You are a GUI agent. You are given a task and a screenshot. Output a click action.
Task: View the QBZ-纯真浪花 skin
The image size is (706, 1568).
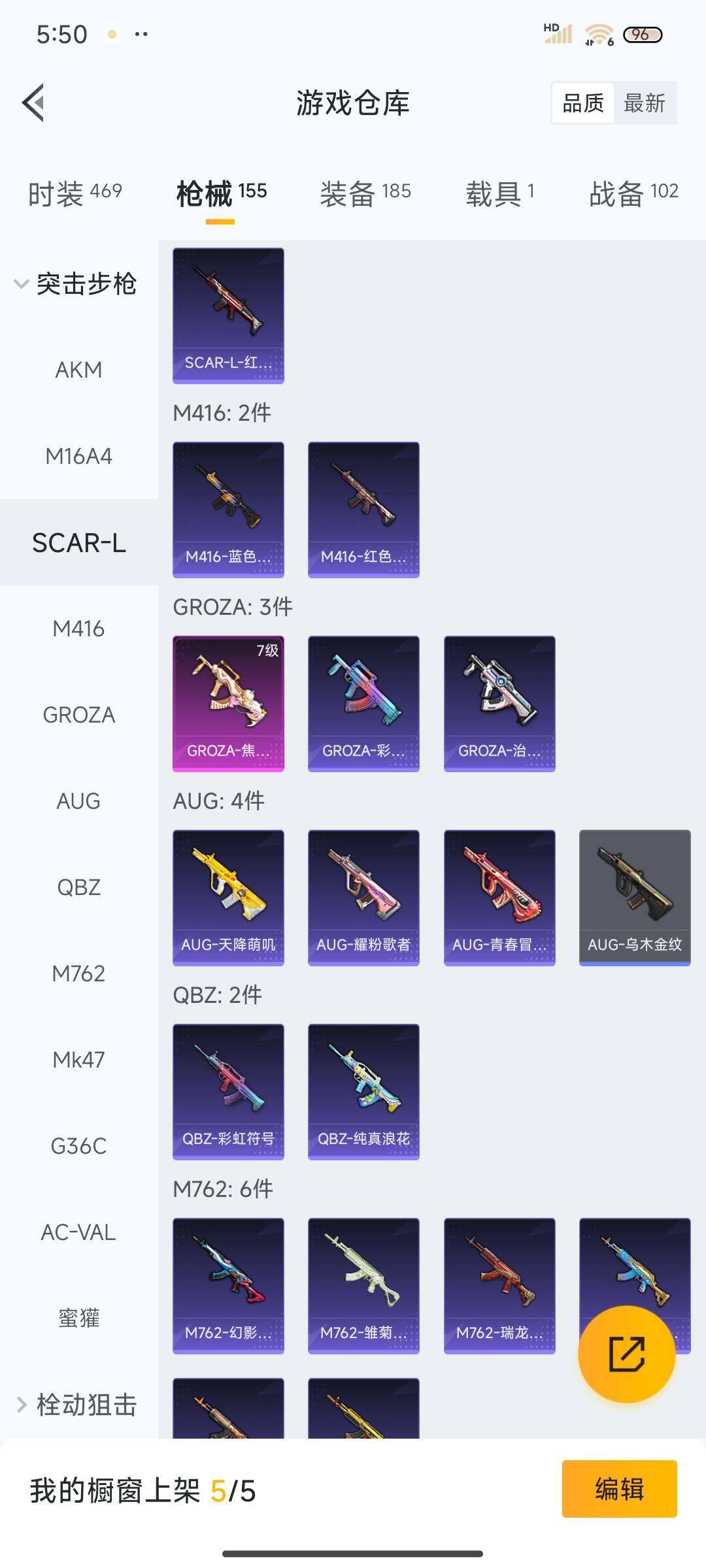(x=363, y=1091)
